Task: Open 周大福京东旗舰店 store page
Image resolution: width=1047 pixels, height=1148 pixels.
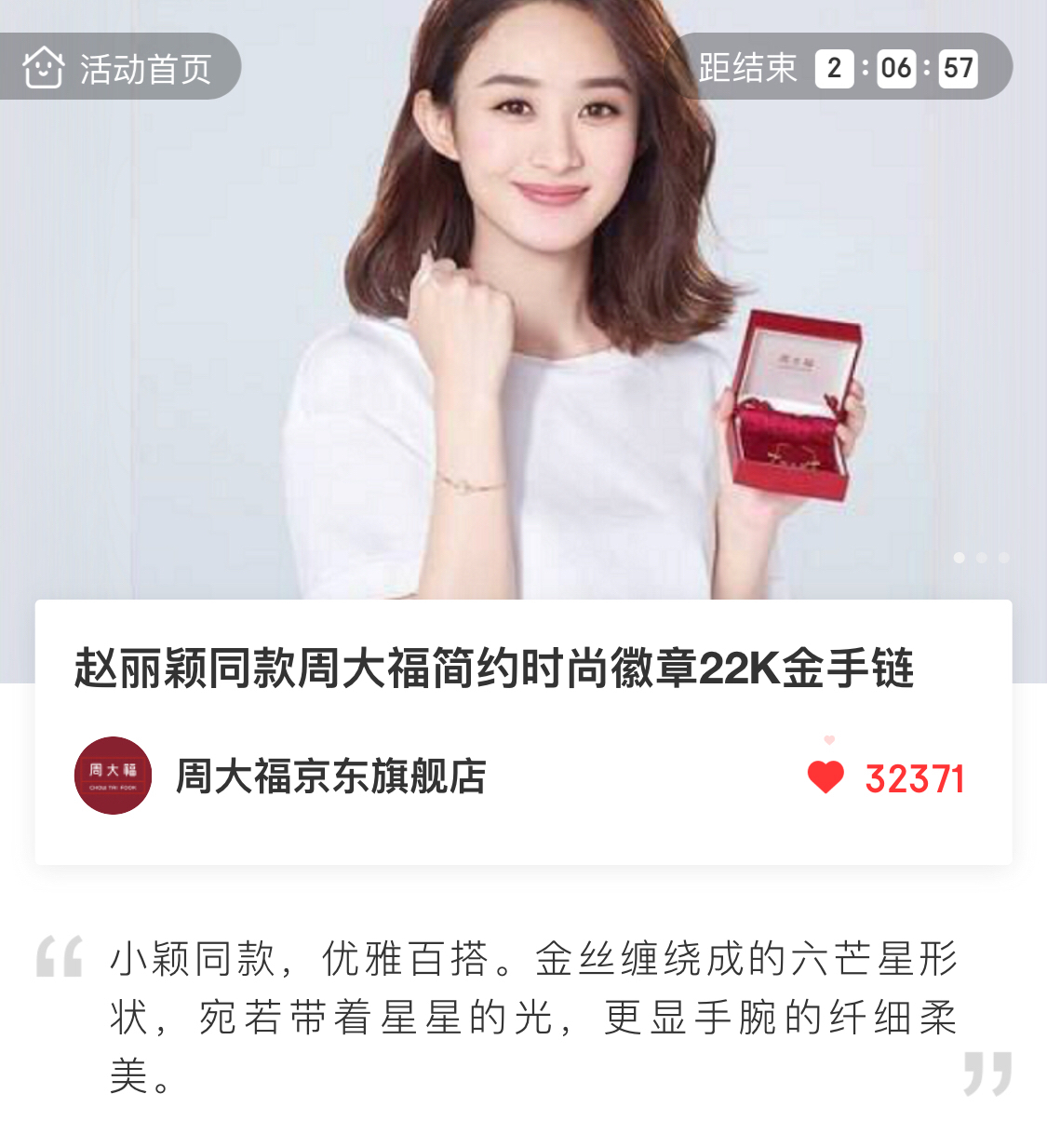Action: click(x=330, y=777)
